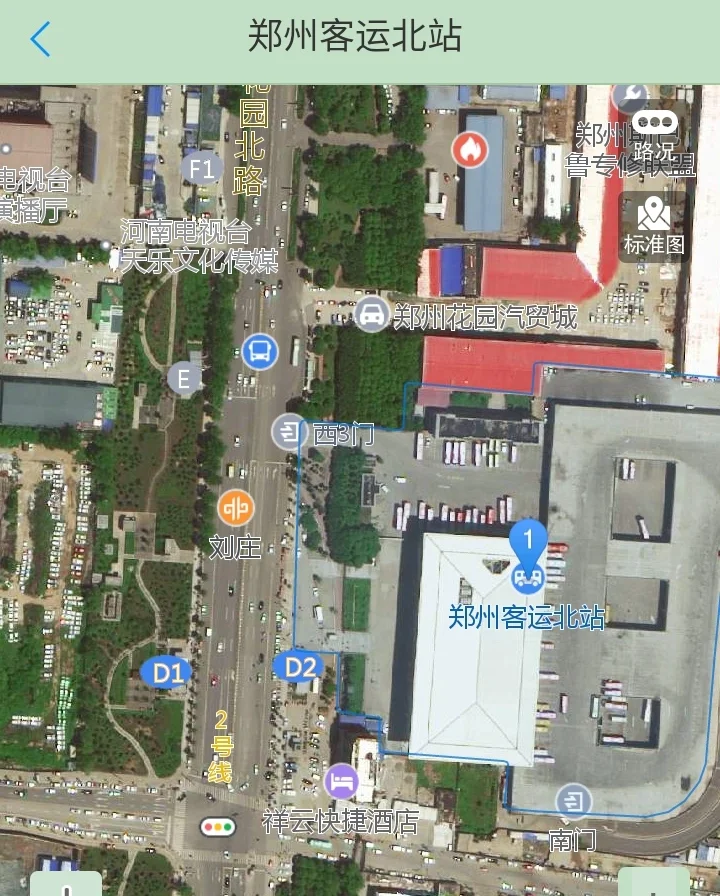Click the bus stop icon on 花园北路
Viewport: 720px width, 896px height.
click(x=258, y=352)
